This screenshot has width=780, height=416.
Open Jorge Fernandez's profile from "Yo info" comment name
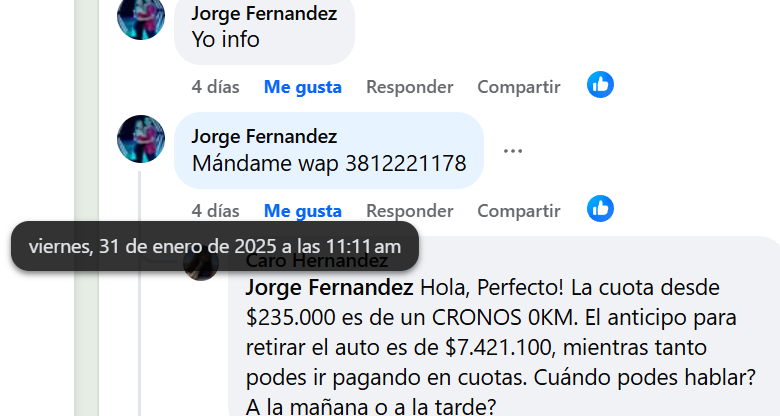tap(264, 14)
